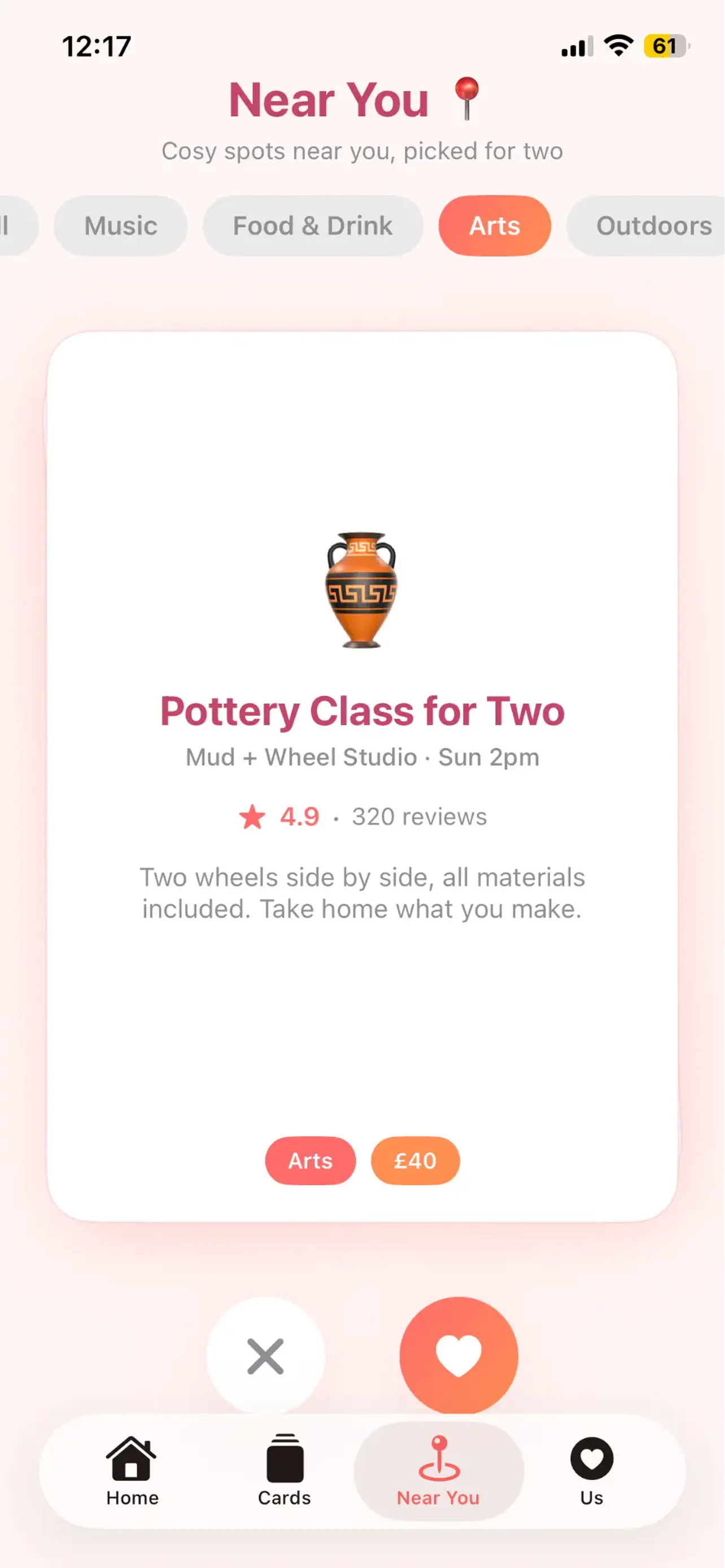
Task: Filter by Food & Drink
Action: pyautogui.click(x=312, y=226)
